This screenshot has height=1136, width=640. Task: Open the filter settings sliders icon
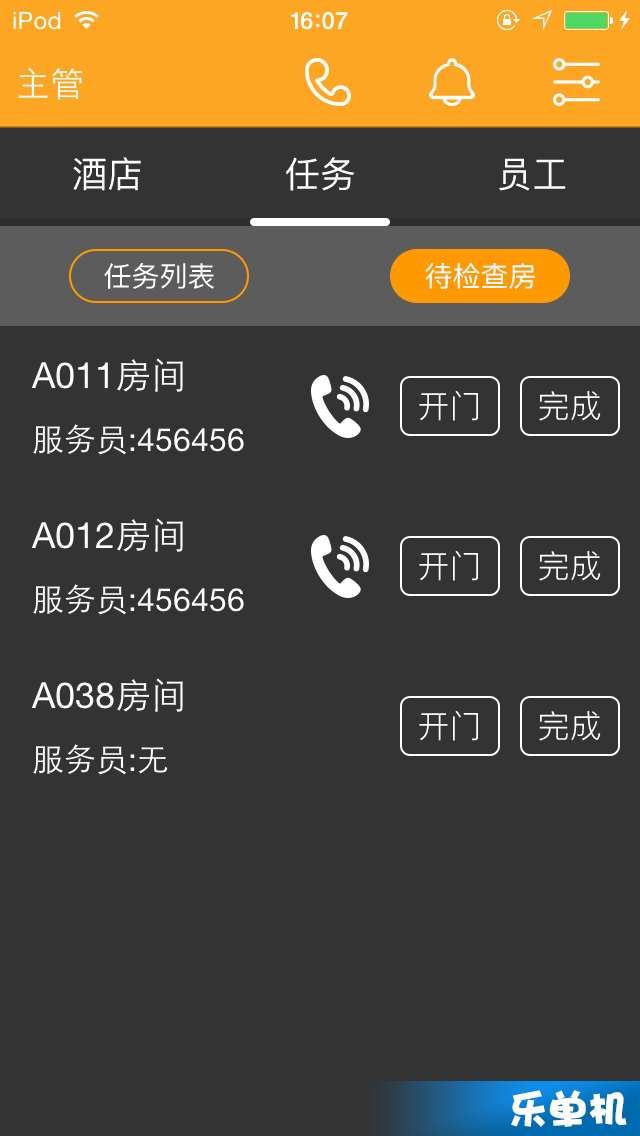click(x=576, y=83)
